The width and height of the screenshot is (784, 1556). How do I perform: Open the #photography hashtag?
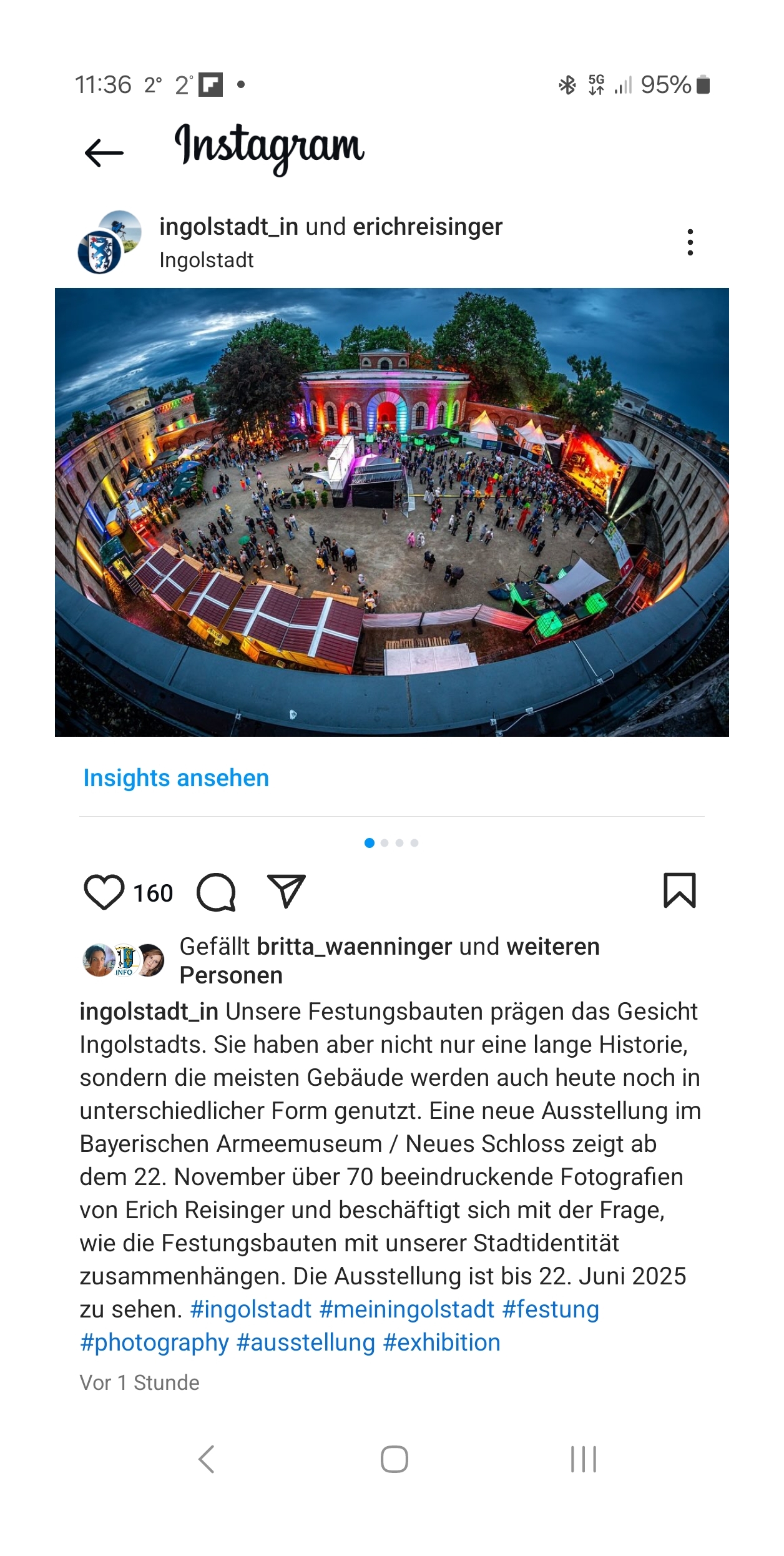click(x=154, y=1342)
